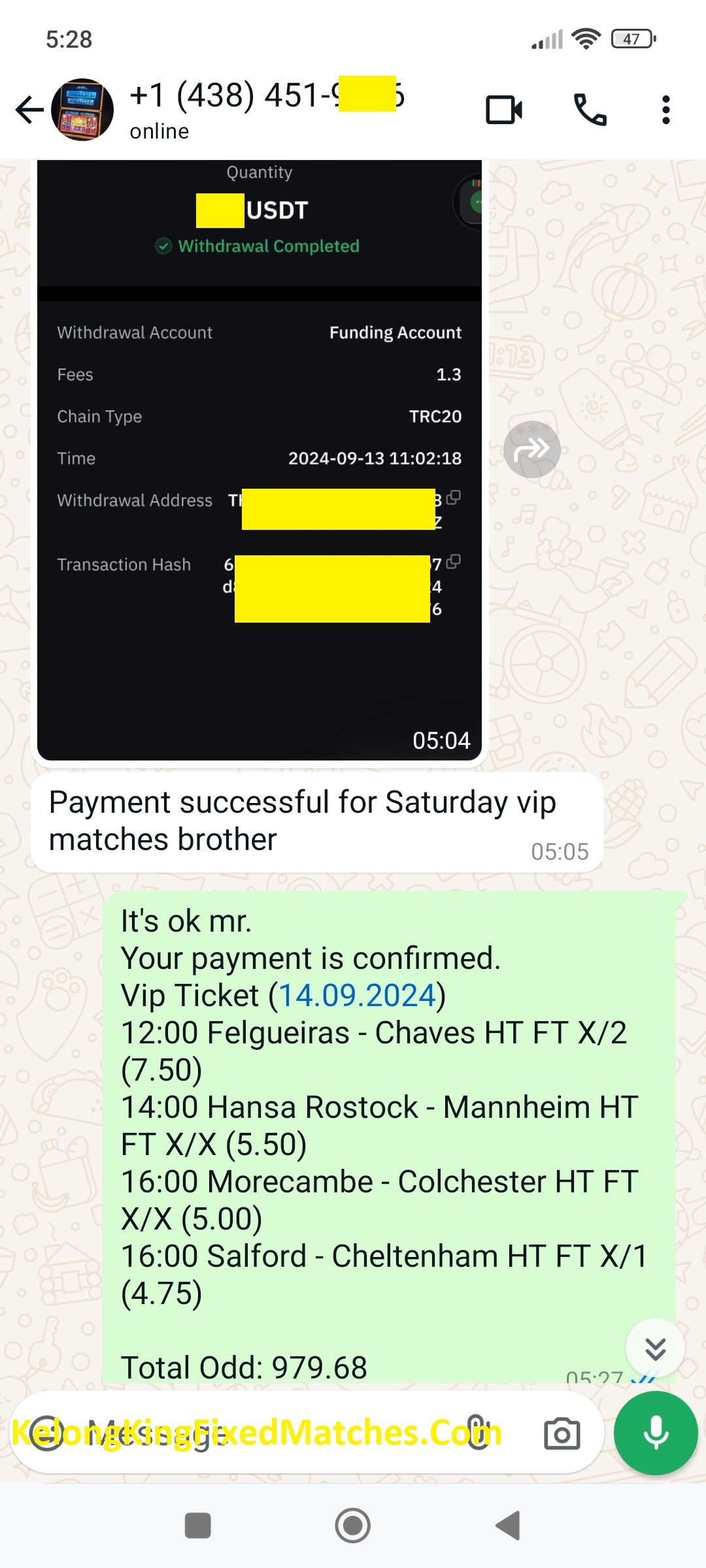Attach a file with the paperclip

[478, 1433]
